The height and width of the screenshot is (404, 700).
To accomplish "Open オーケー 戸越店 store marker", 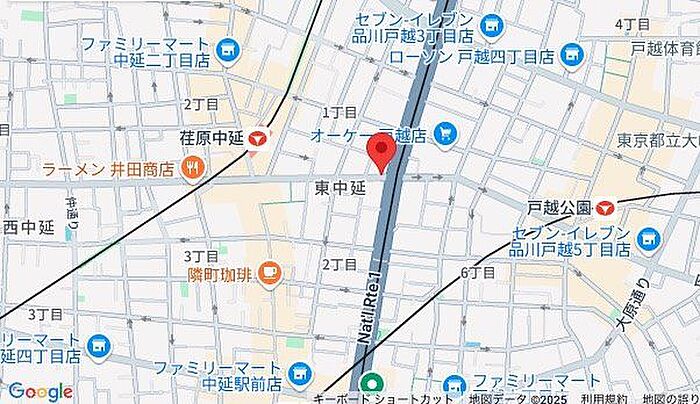I will 445,133.
